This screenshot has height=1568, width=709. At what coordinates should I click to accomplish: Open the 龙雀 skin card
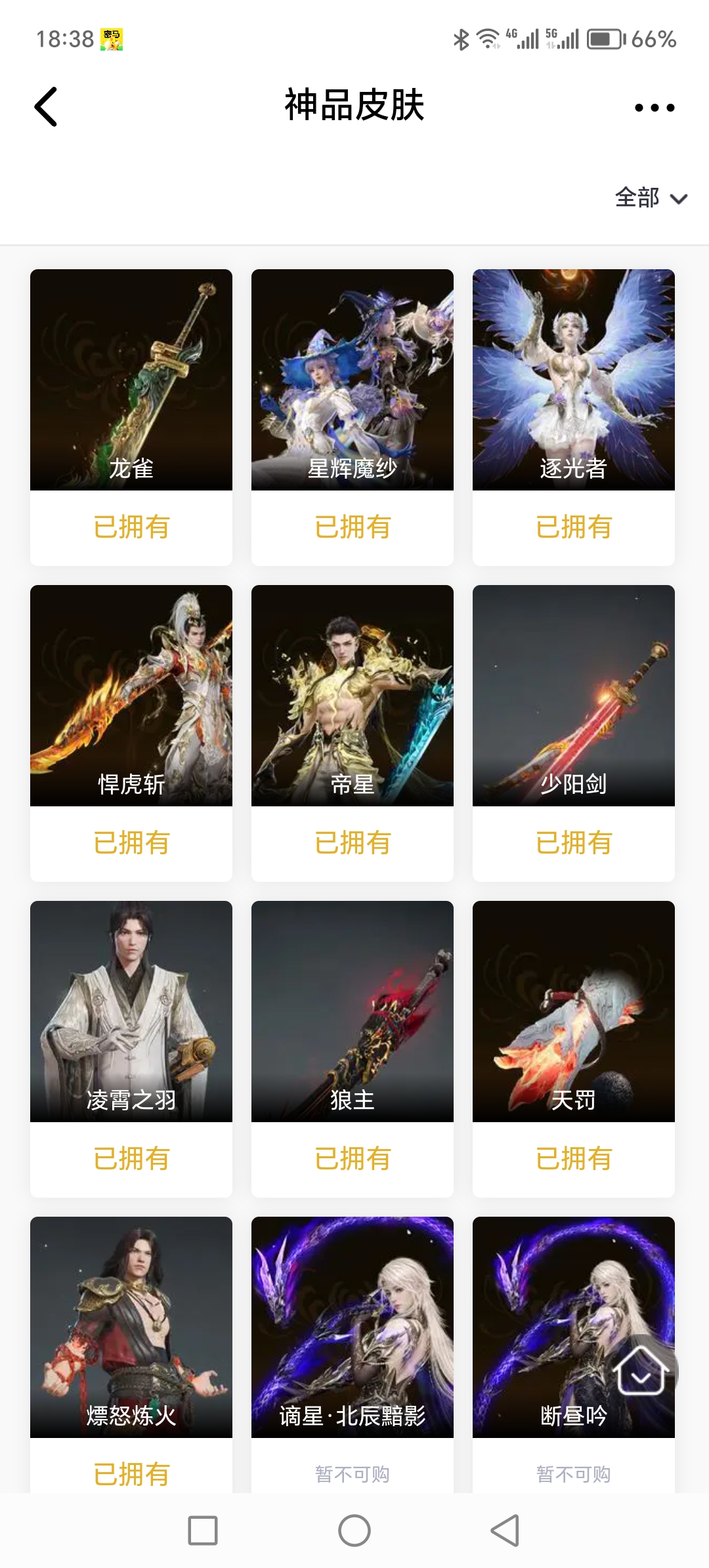point(131,380)
